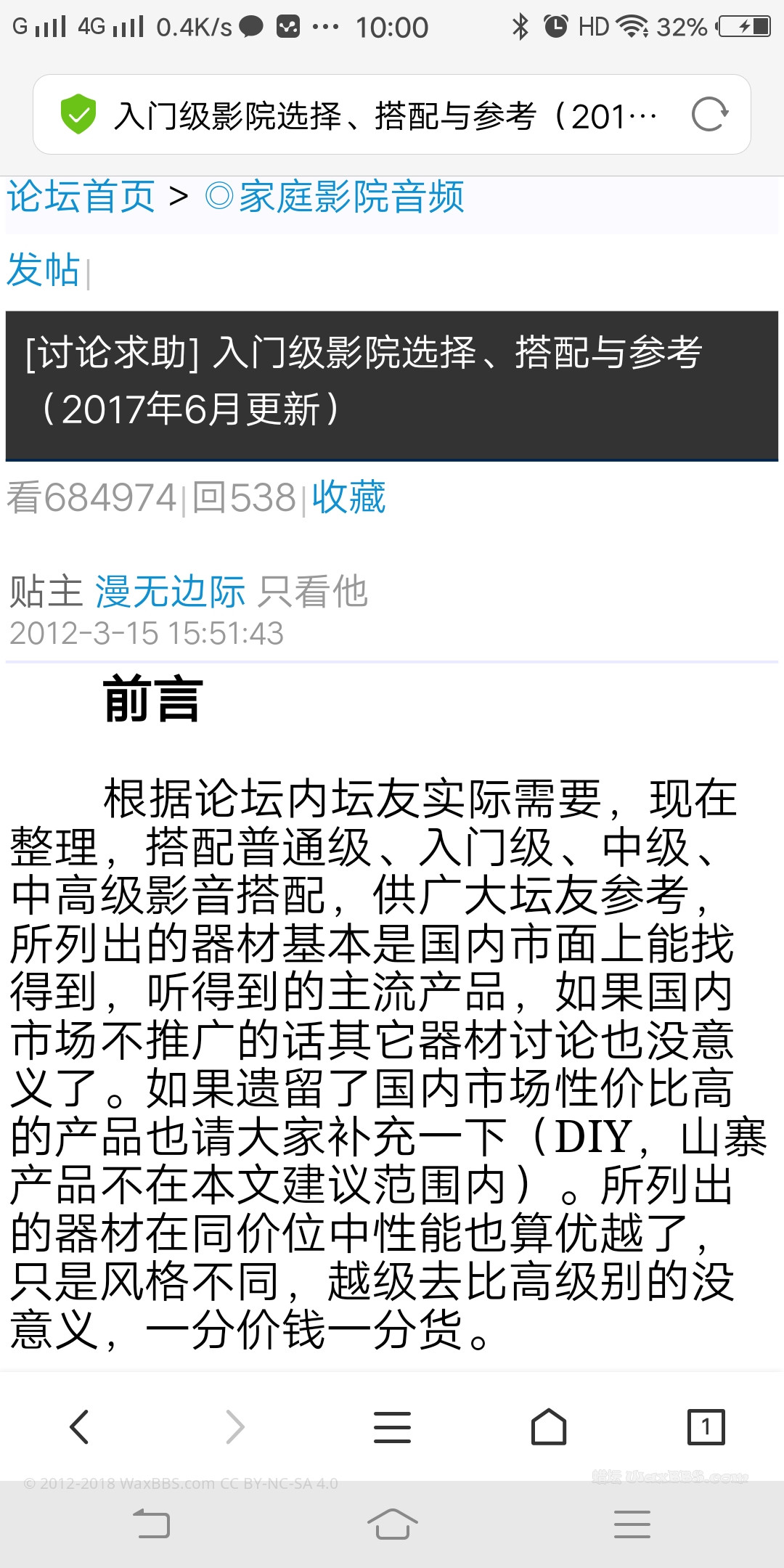The width and height of the screenshot is (784, 1568).
Task: Reload the page with the refresh icon
Action: click(709, 115)
